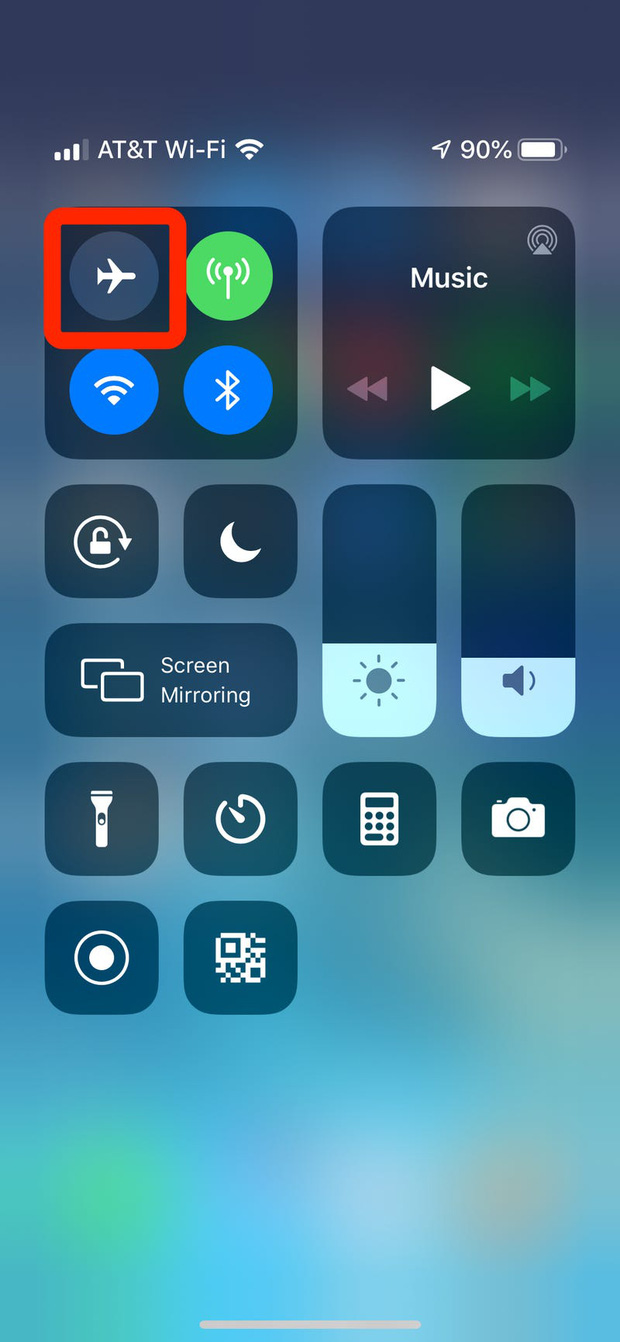Image resolution: width=620 pixels, height=1342 pixels.
Task: Turn on the flashlight
Action: 102,819
